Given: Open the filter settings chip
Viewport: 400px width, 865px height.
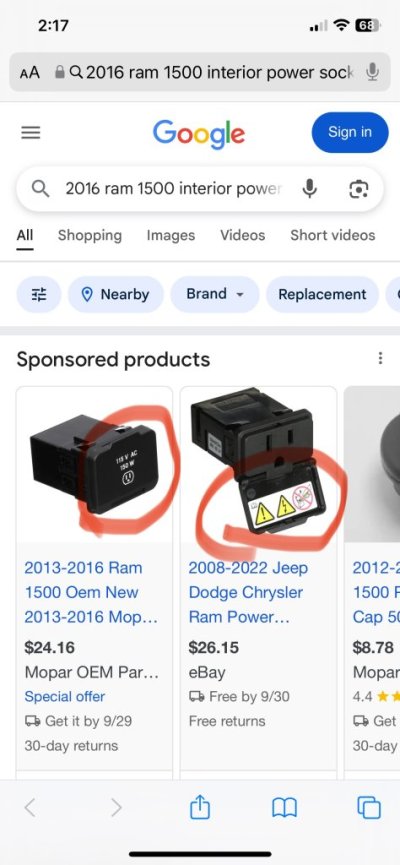Looking at the screenshot, I should 39,295.
